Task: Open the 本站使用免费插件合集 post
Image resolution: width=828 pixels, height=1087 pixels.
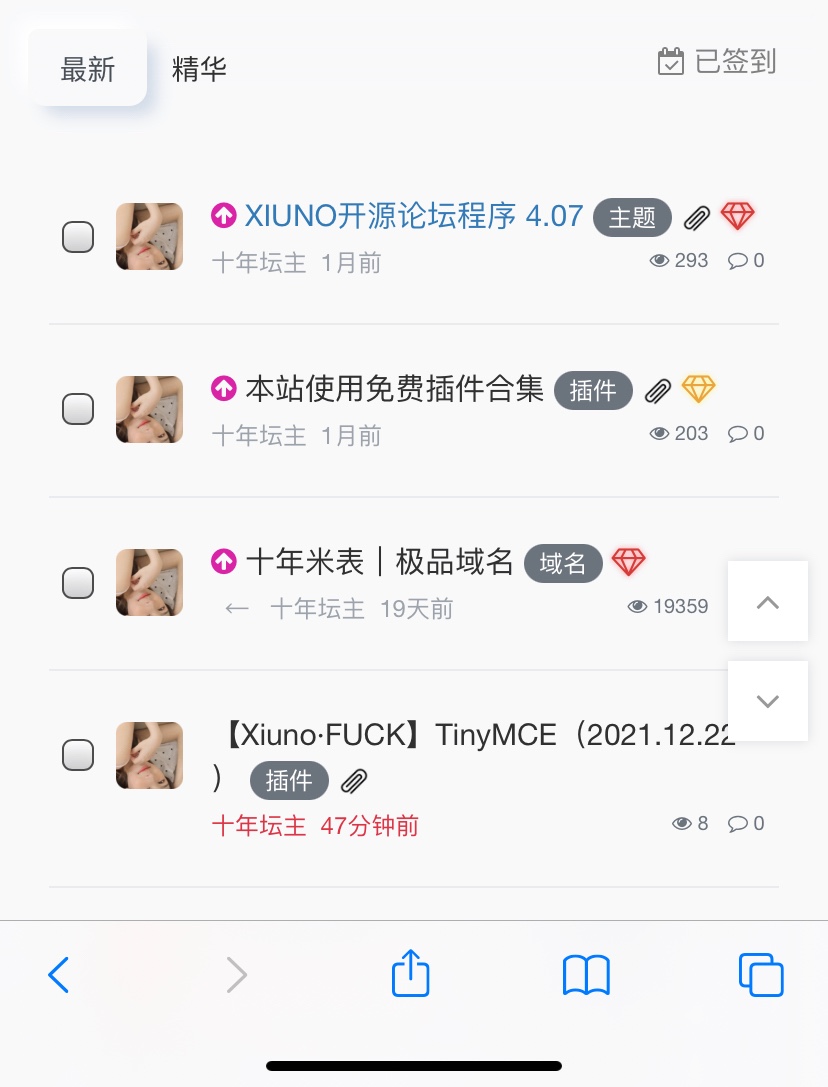Action: click(394, 389)
